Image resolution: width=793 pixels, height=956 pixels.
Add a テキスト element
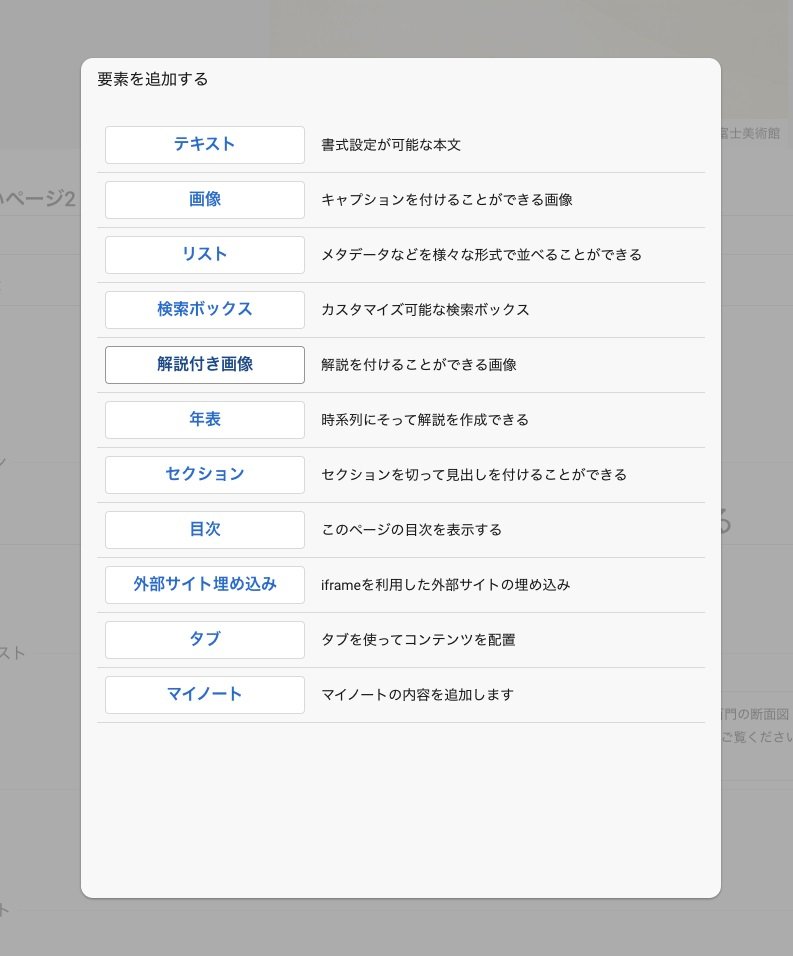click(205, 145)
